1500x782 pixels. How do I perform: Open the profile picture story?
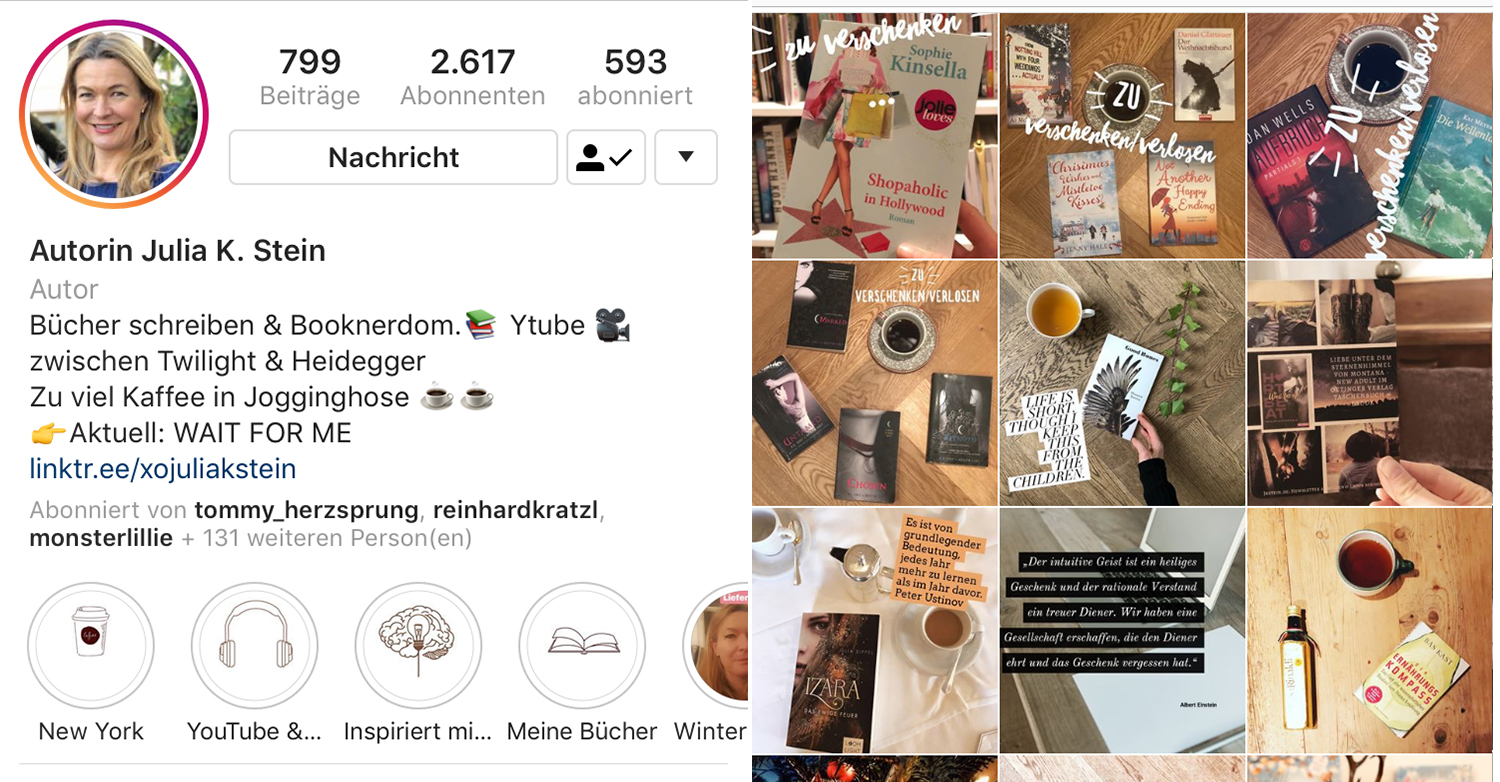(113, 113)
